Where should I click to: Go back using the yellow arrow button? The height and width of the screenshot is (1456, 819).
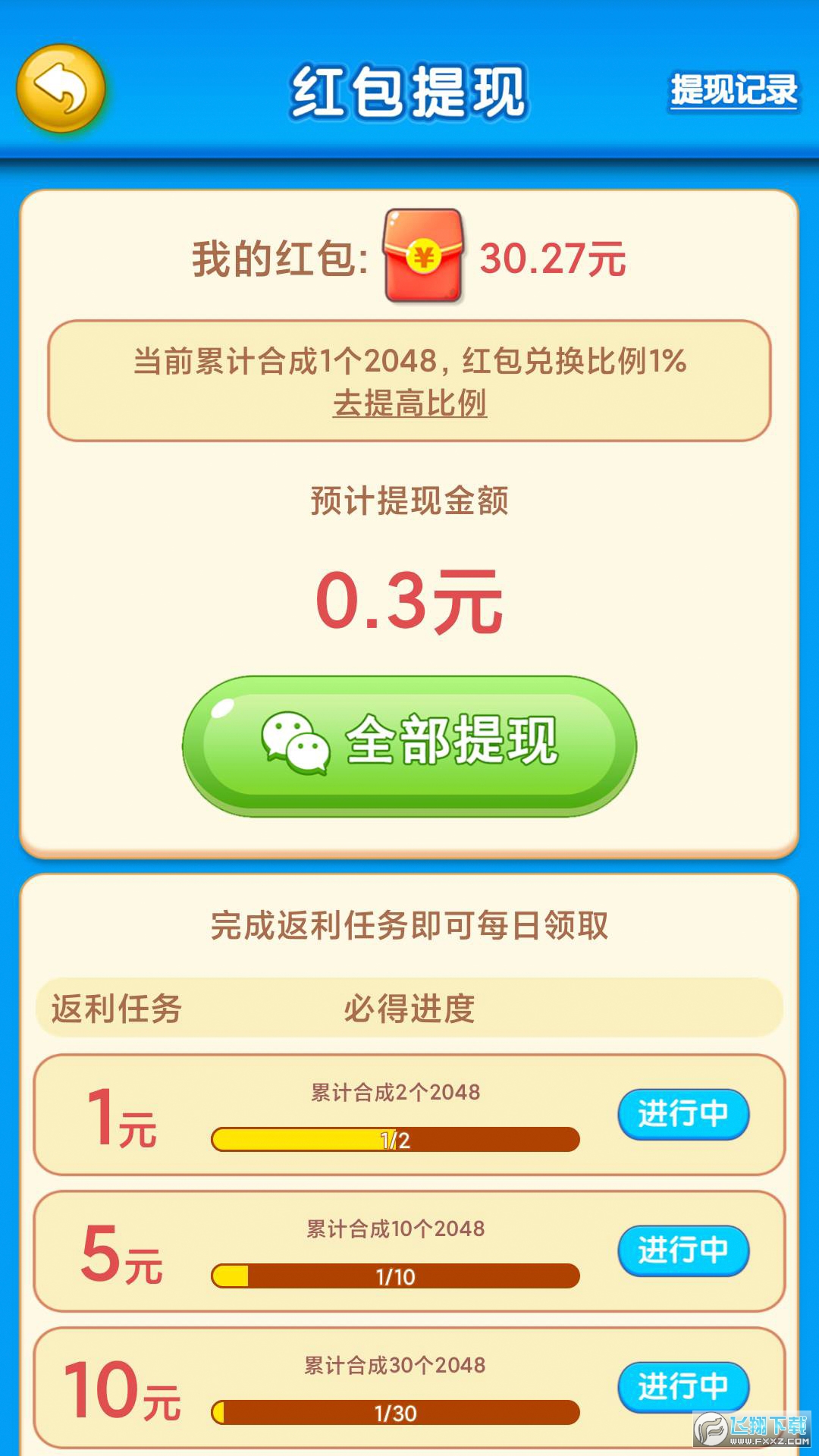click(61, 89)
